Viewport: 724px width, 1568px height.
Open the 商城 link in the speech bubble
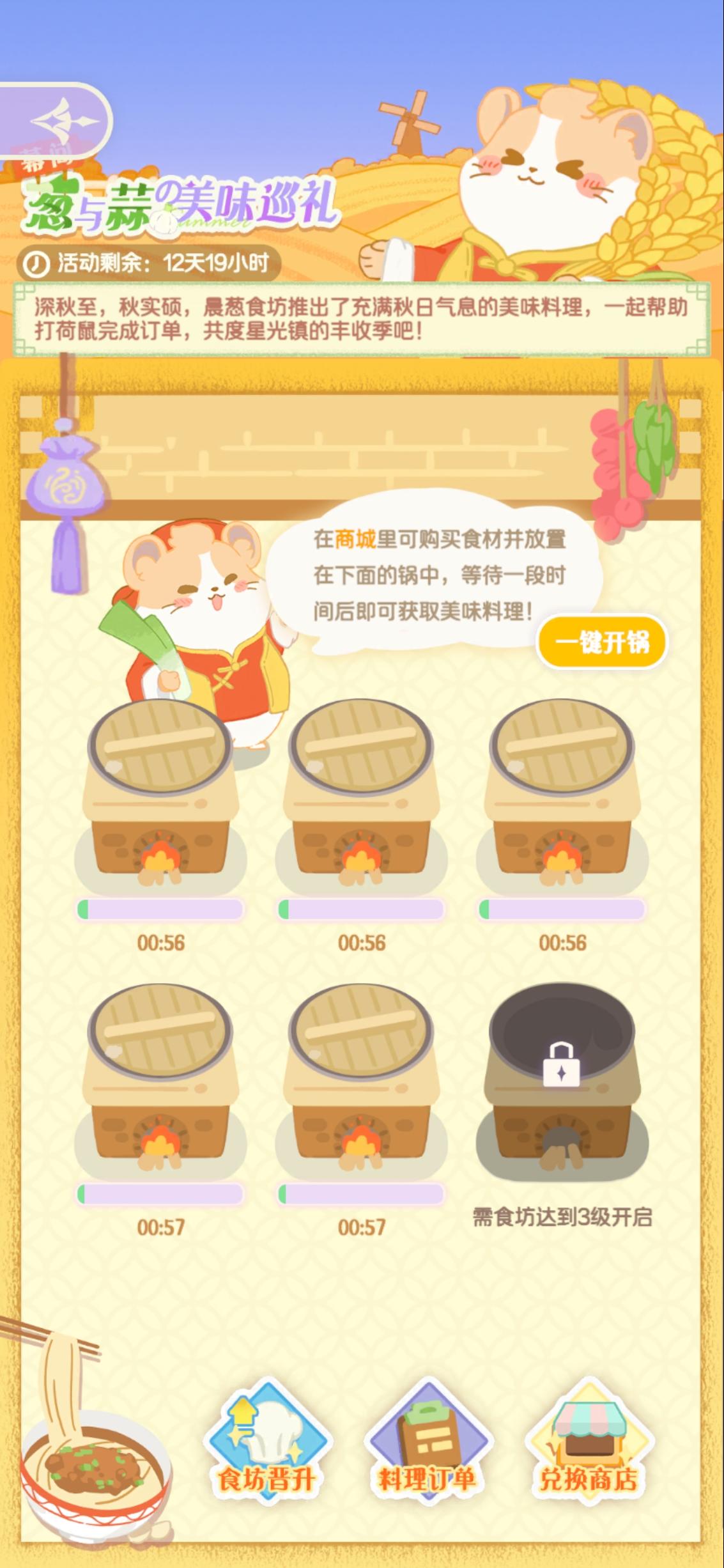(356, 540)
